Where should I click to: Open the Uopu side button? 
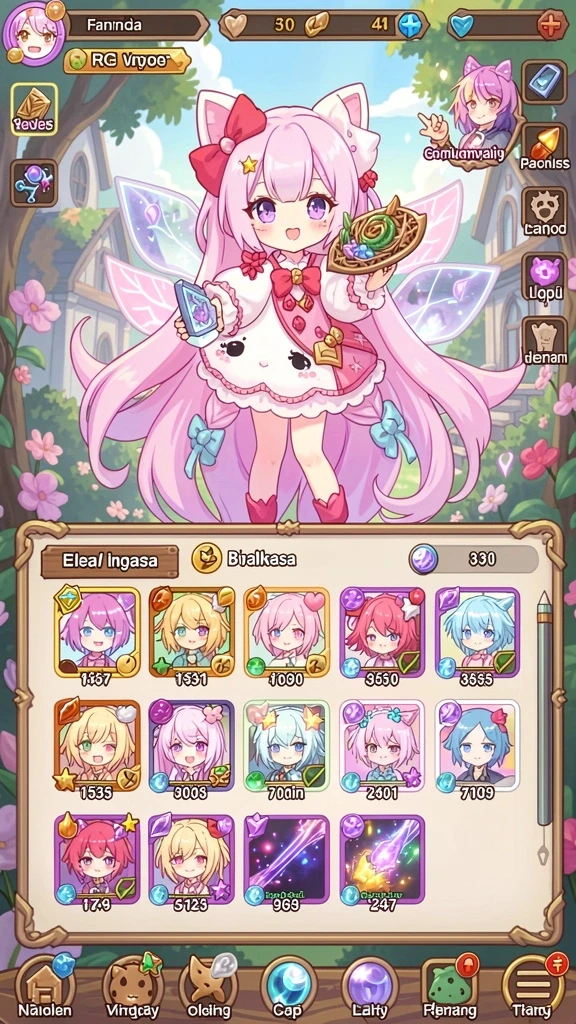pyautogui.click(x=544, y=278)
